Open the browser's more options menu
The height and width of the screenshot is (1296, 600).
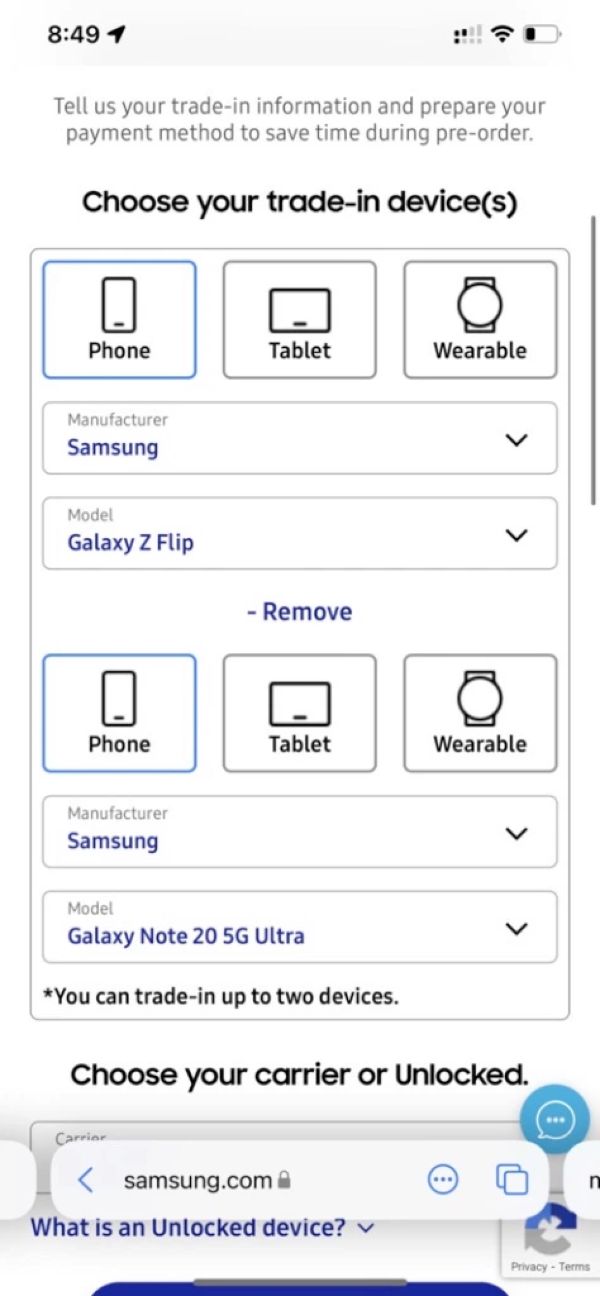click(x=442, y=1180)
